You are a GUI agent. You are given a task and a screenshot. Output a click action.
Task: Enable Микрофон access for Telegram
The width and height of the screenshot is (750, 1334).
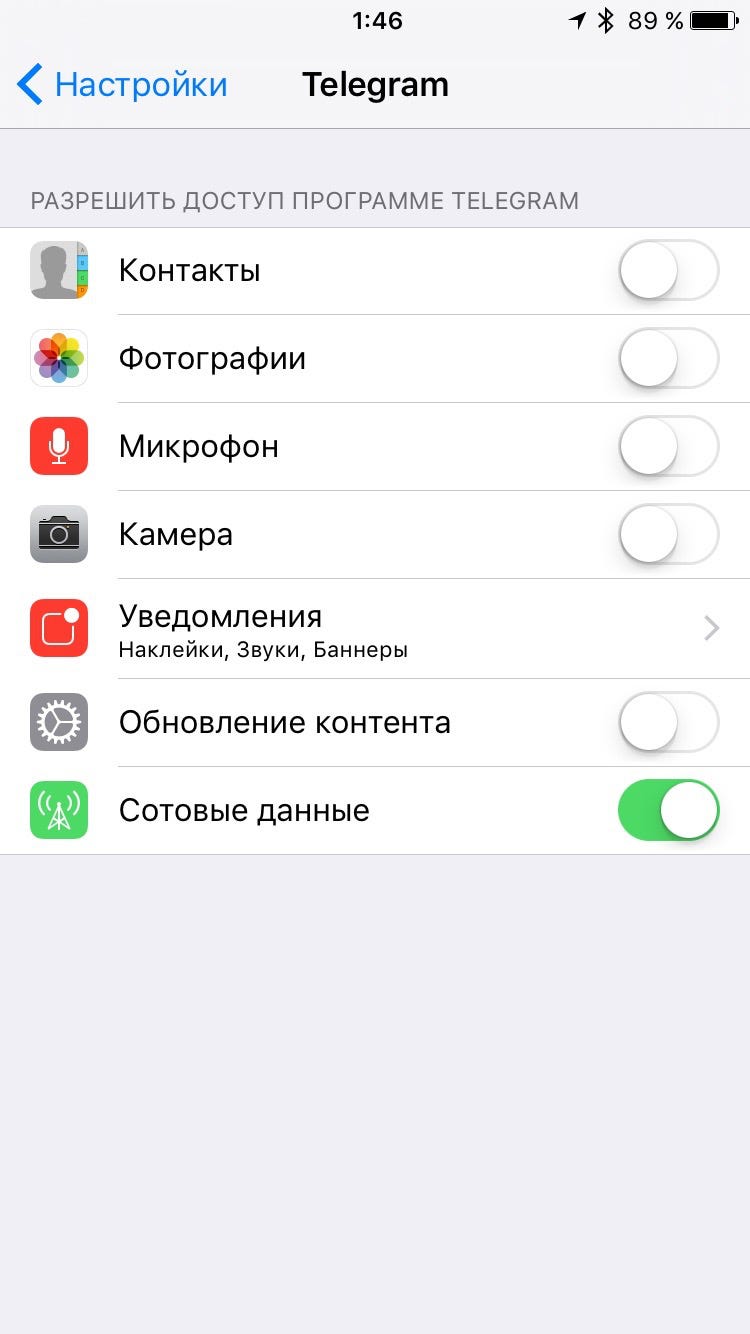click(x=669, y=446)
